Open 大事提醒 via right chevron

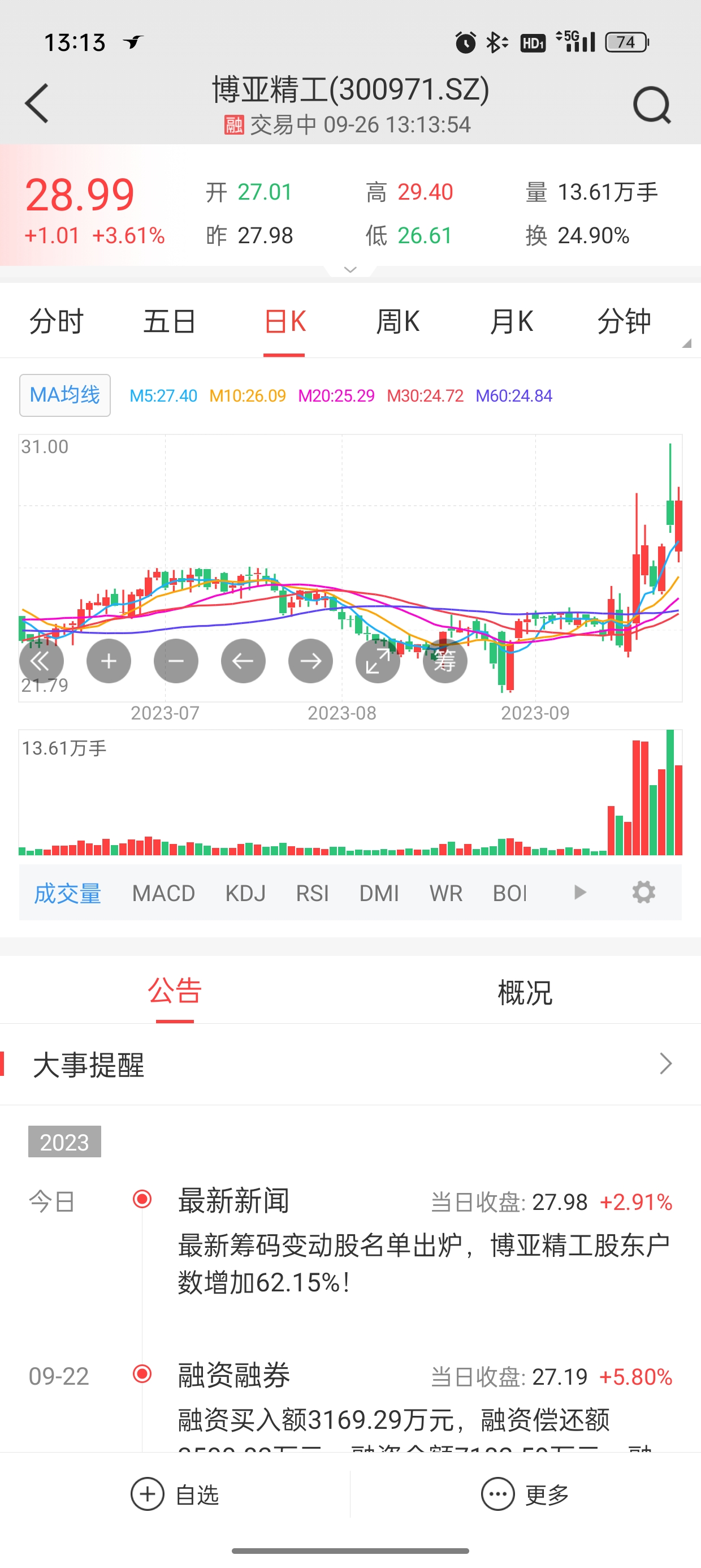coord(666,1065)
